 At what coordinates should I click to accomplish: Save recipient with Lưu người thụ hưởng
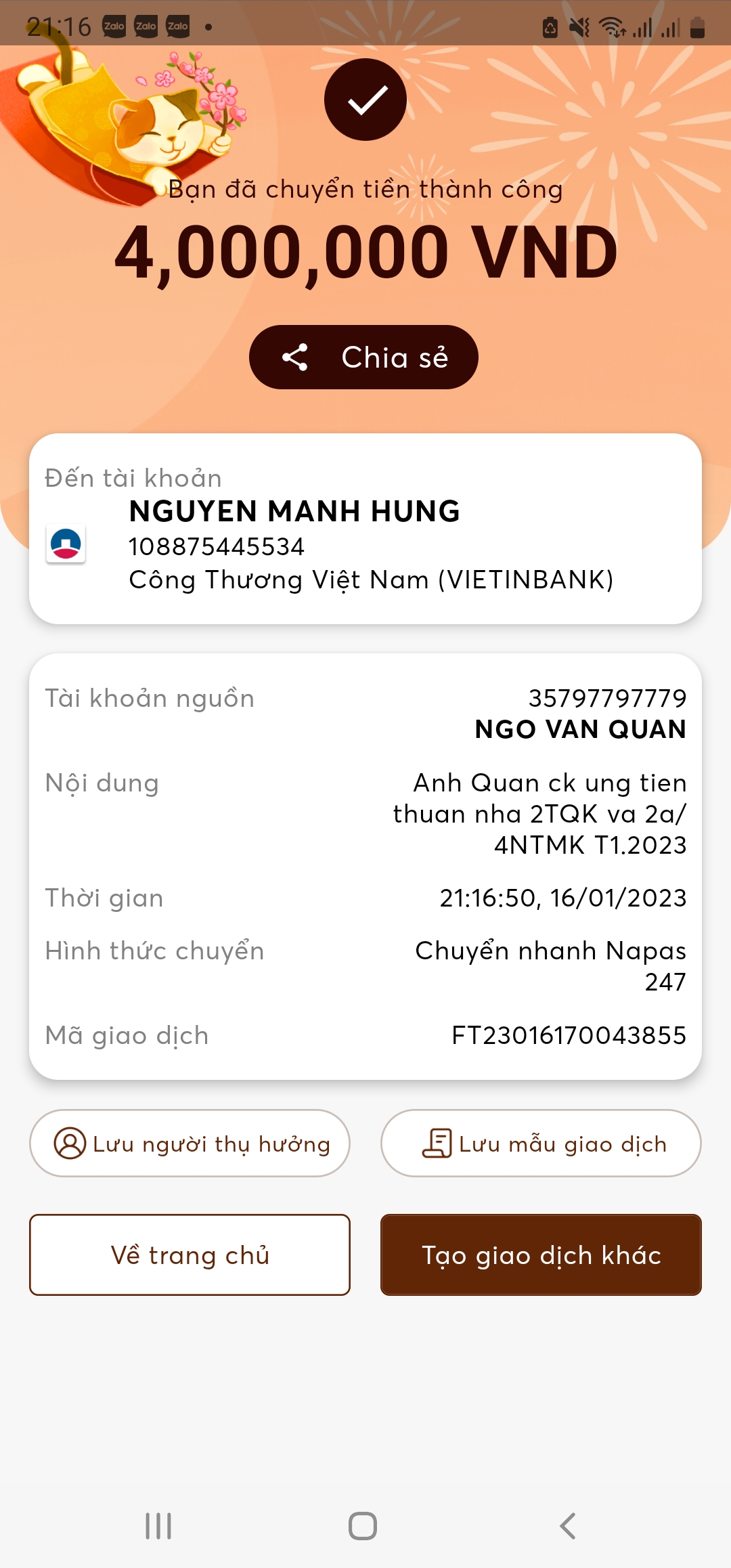tap(190, 1144)
